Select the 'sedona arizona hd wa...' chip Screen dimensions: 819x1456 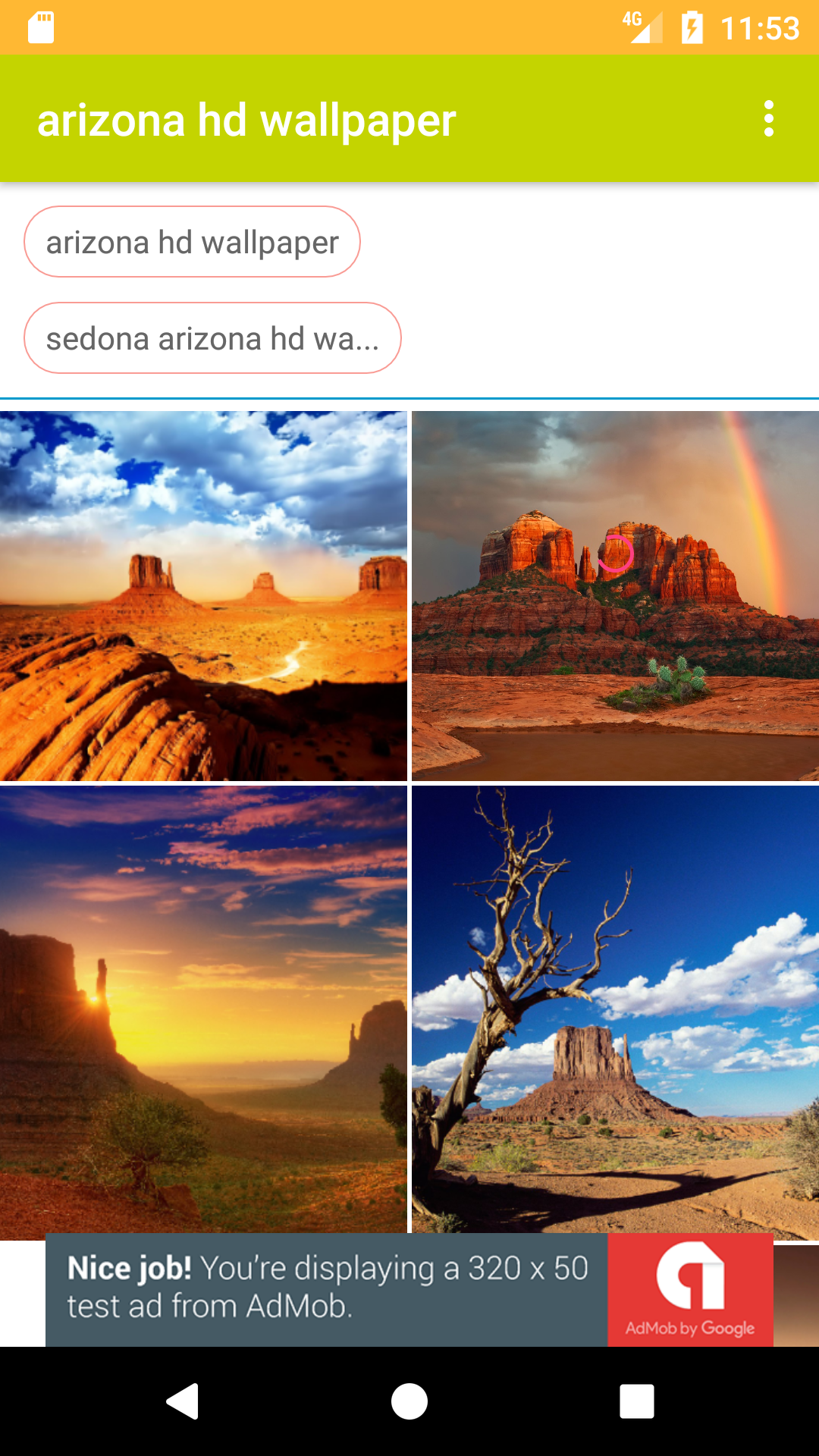[212, 338]
